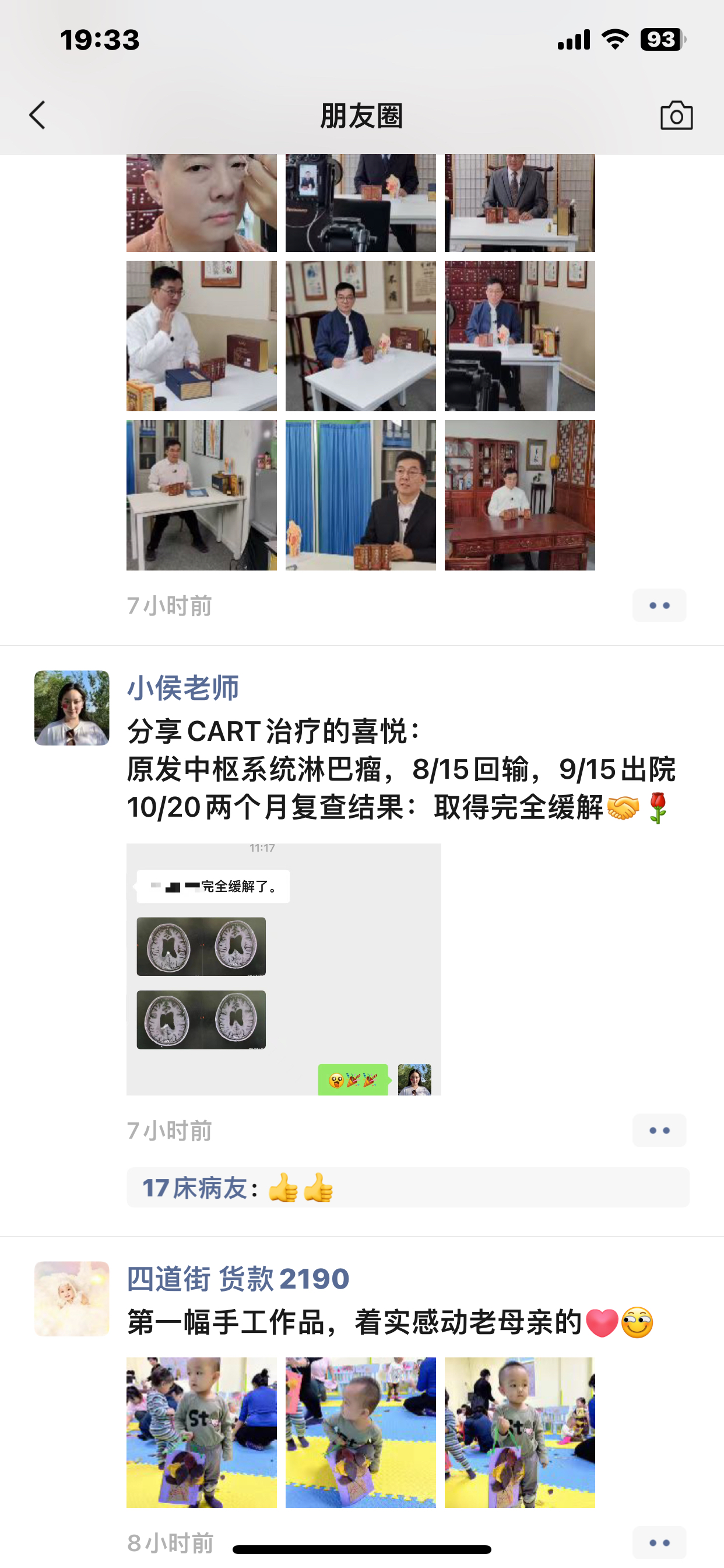View middle handicraft photo in 四道街's post
Screen dimensions: 724x1568
[361, 1432]
